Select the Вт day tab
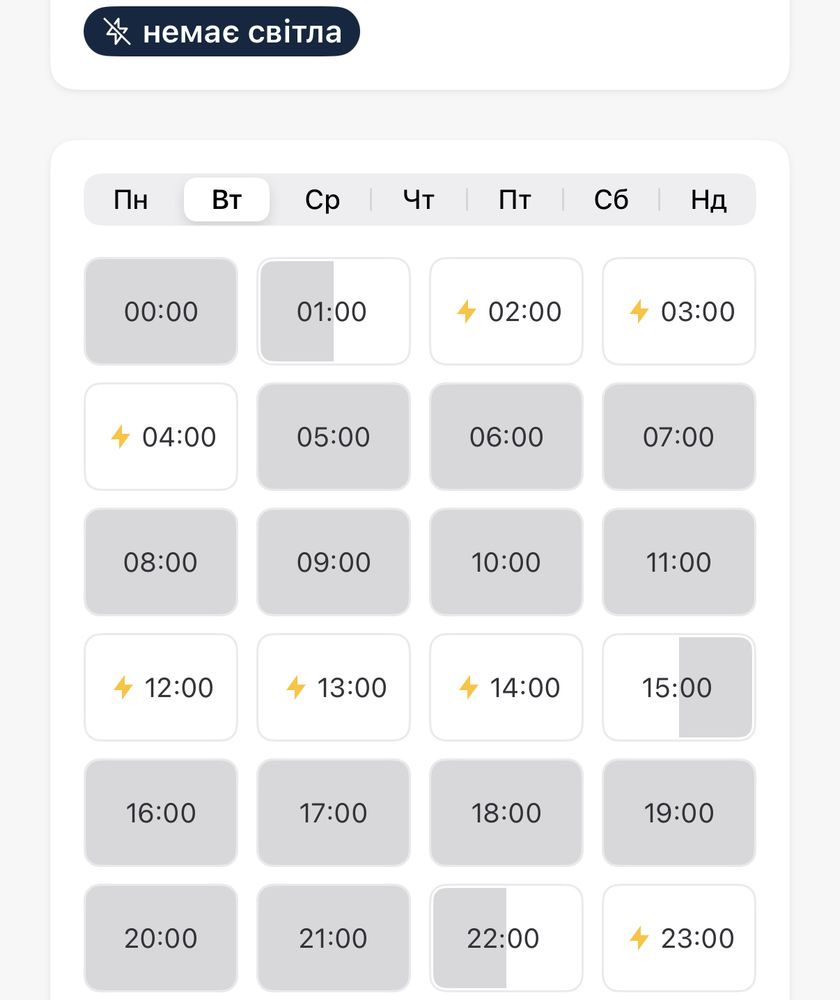Image resolution: width=840 pixels, height=1000 pixels. pos(227,200)
